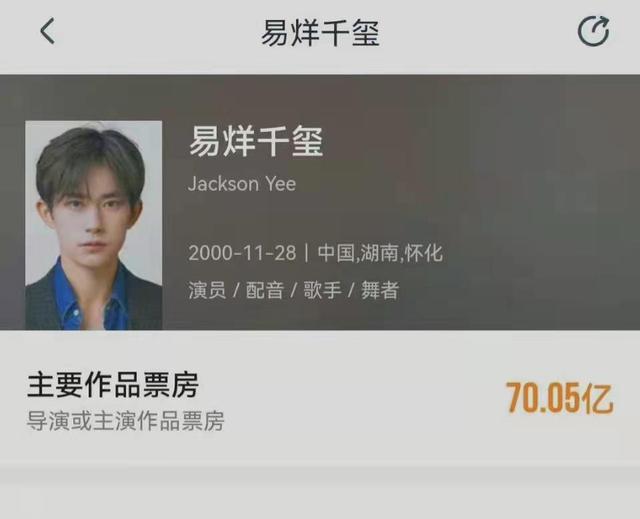Viewport: 640px width, 519px height.
Task: Go back using the top-left arrow
Action: 47,32
